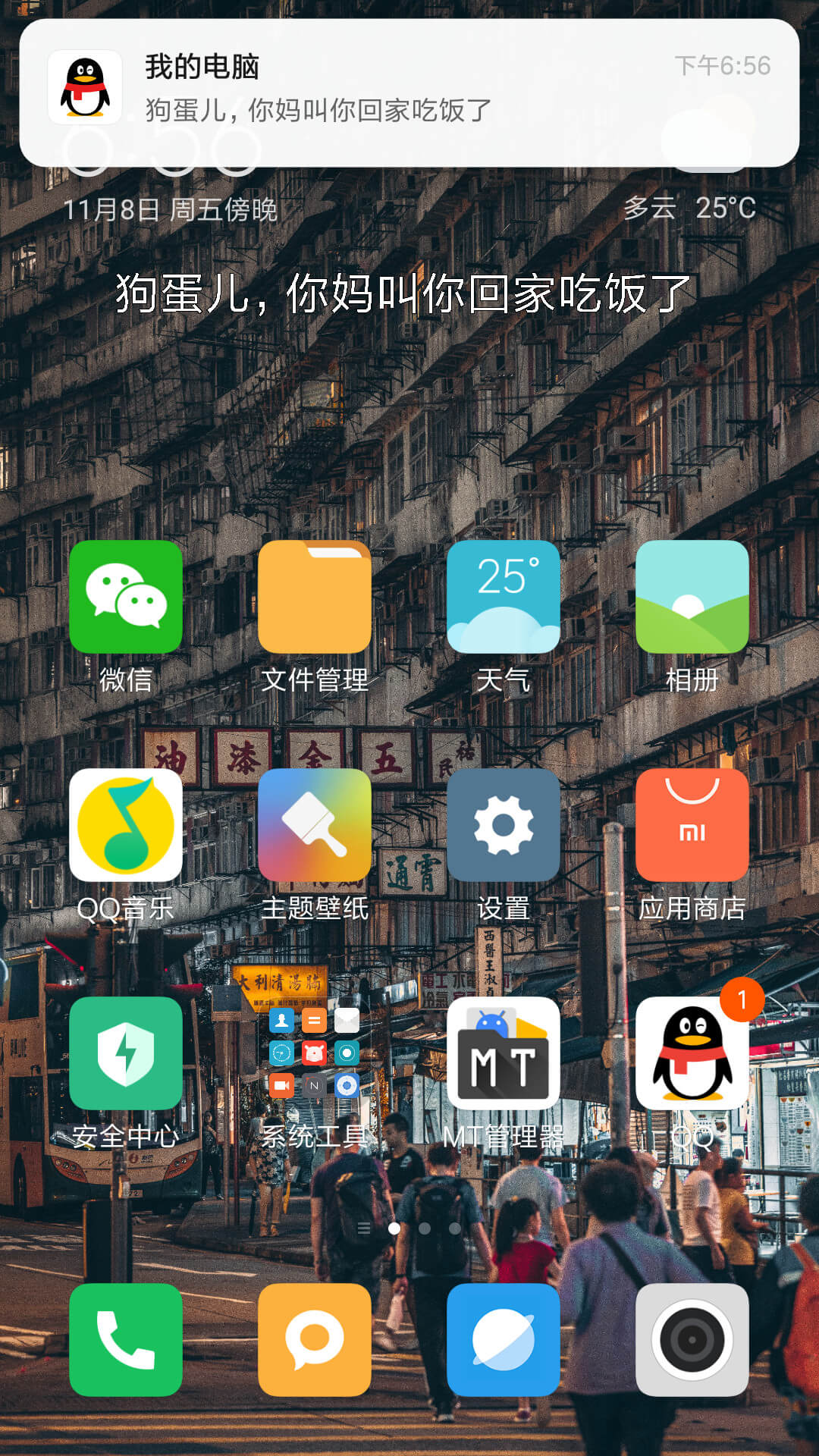Open the camera in the dock
This screenshot has width=819, height=1456.
692,1340
